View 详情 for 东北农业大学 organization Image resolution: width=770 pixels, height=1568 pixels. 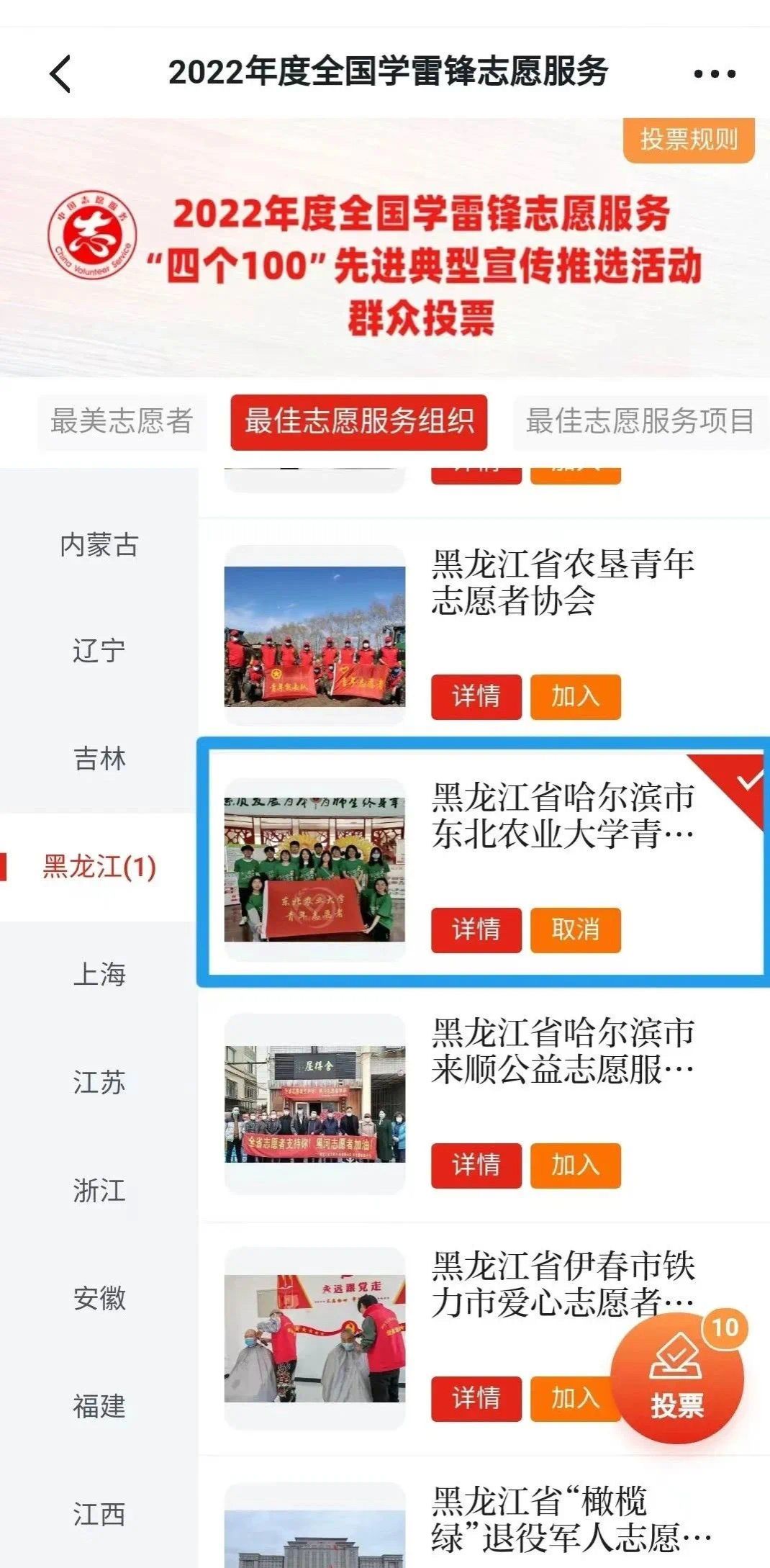point(476,929)
